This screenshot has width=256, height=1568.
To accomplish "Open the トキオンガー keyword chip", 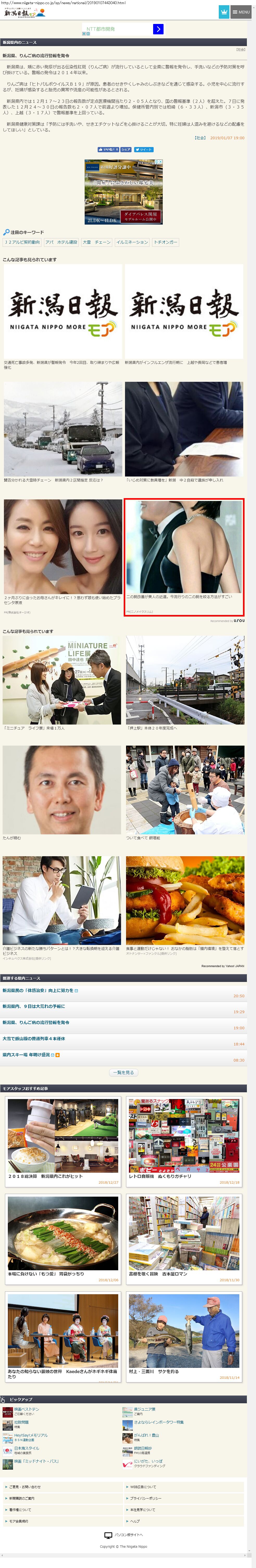I will pyautogui.click(x=166, y=242).
